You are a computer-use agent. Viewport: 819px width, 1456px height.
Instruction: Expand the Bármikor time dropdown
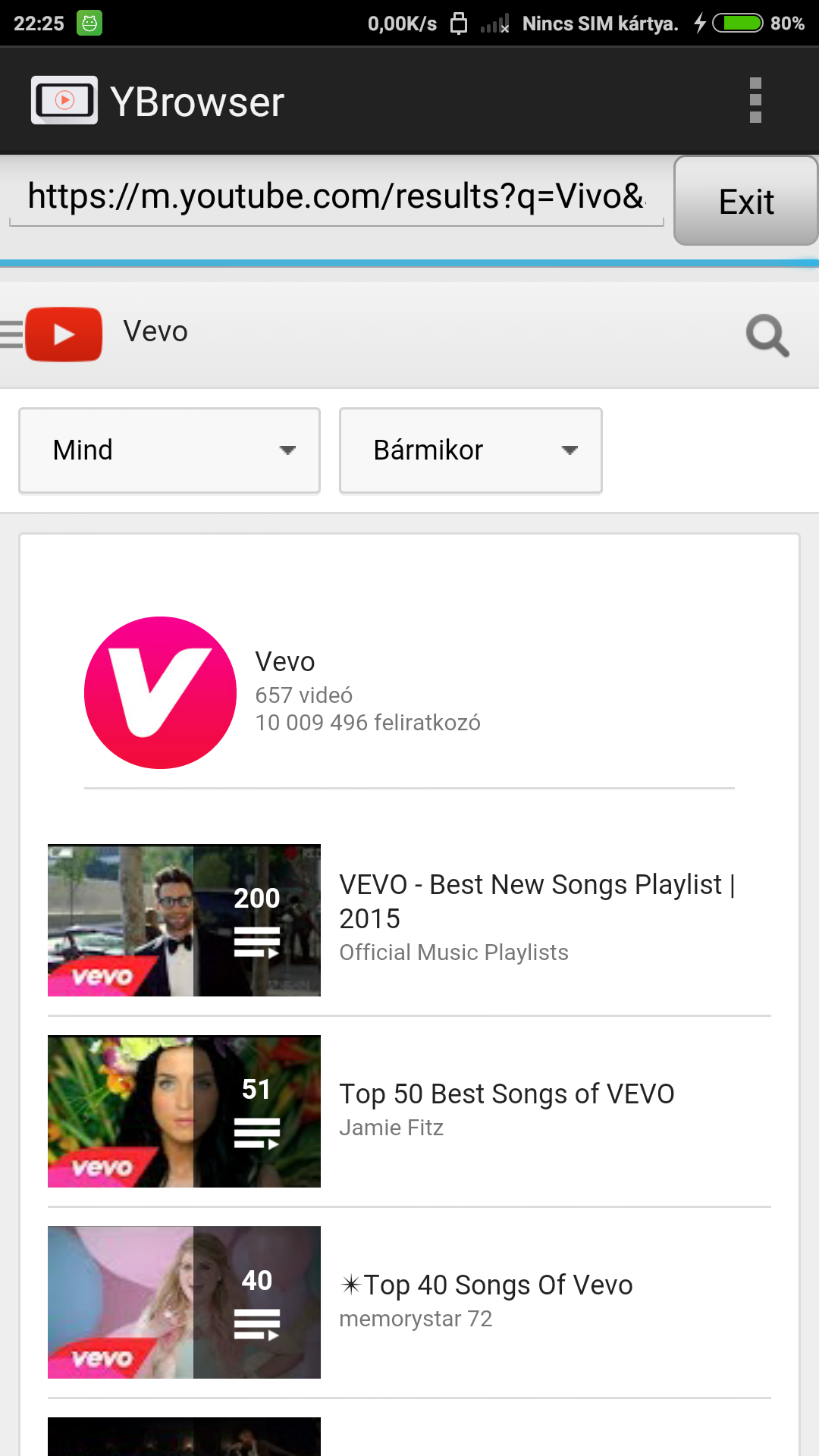coord(471,450)
